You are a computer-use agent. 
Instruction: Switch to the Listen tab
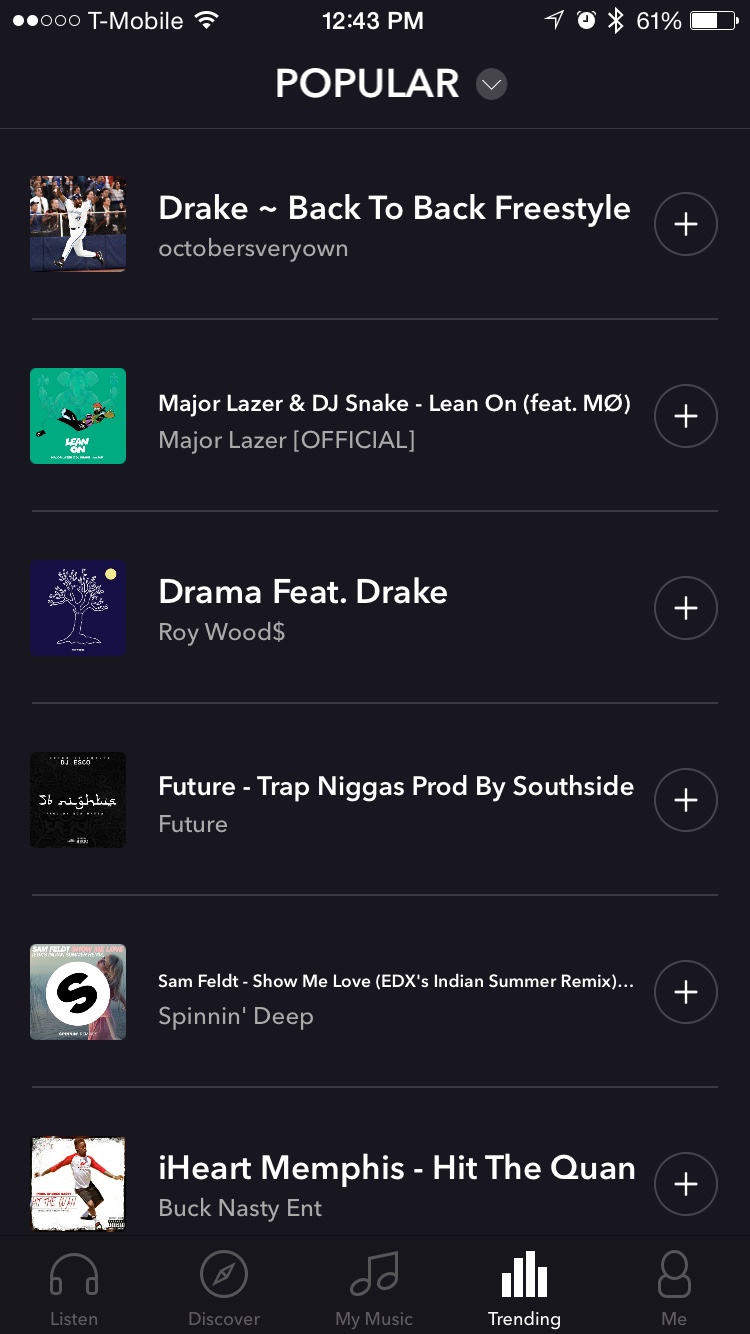[74, 1288]
